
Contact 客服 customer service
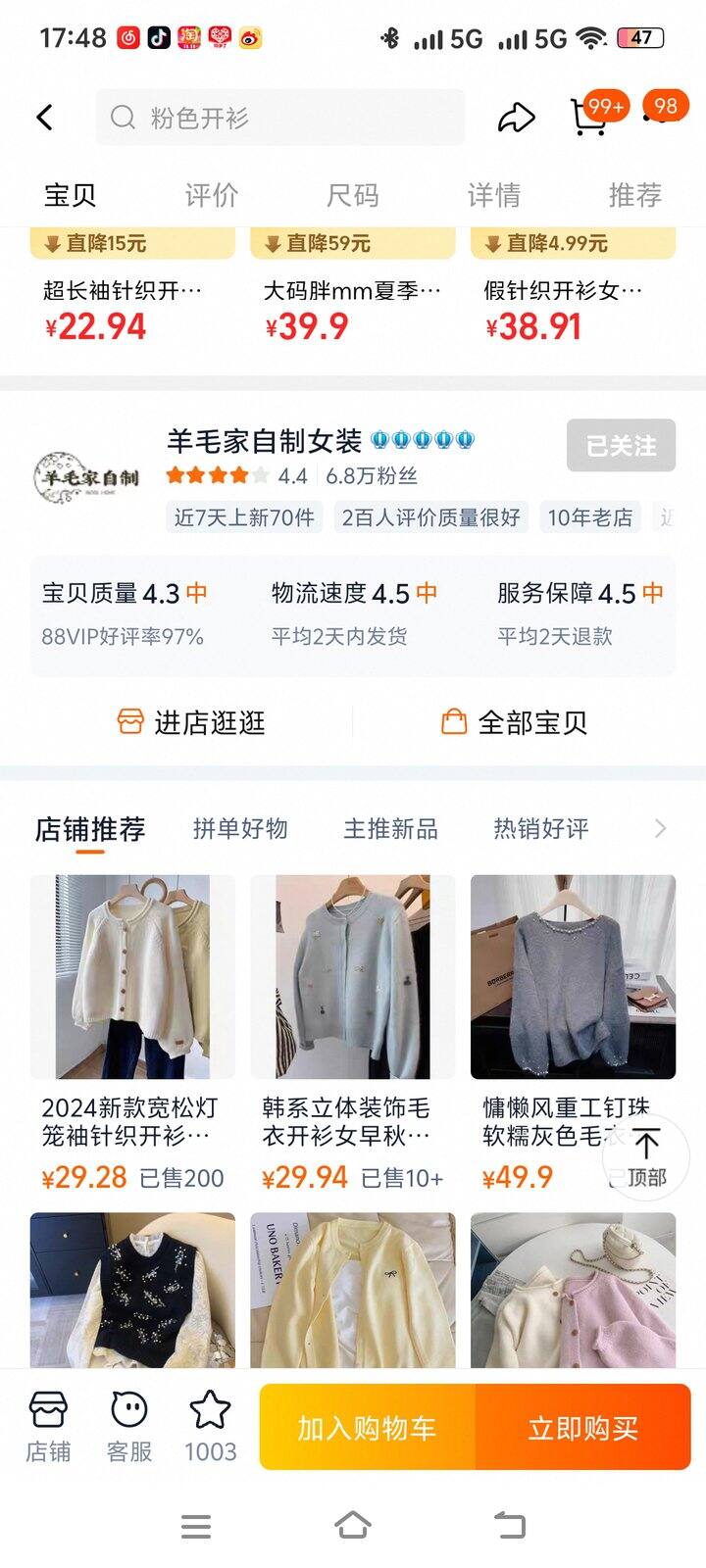click(129, 1426)
